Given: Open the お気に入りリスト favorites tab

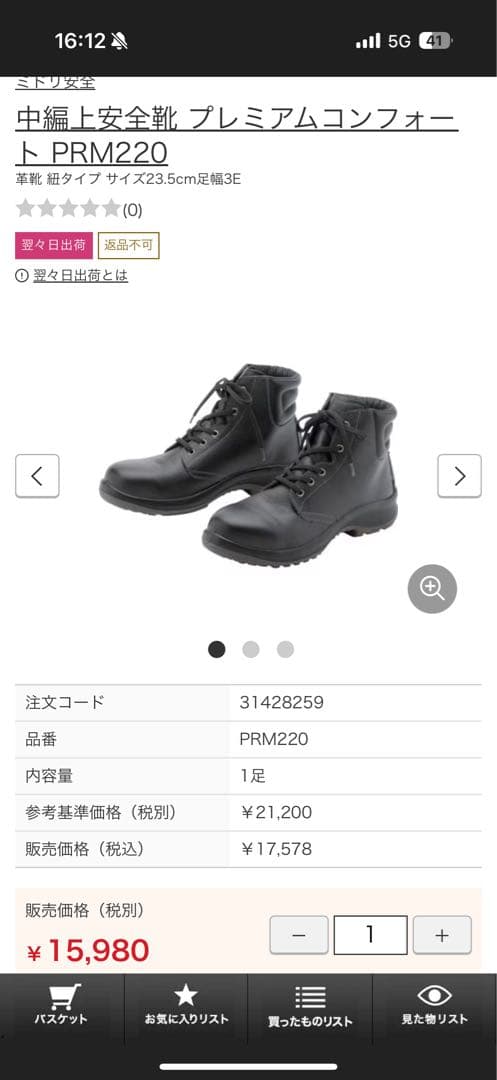Looking at the screenshot, I should point(186,1006).
